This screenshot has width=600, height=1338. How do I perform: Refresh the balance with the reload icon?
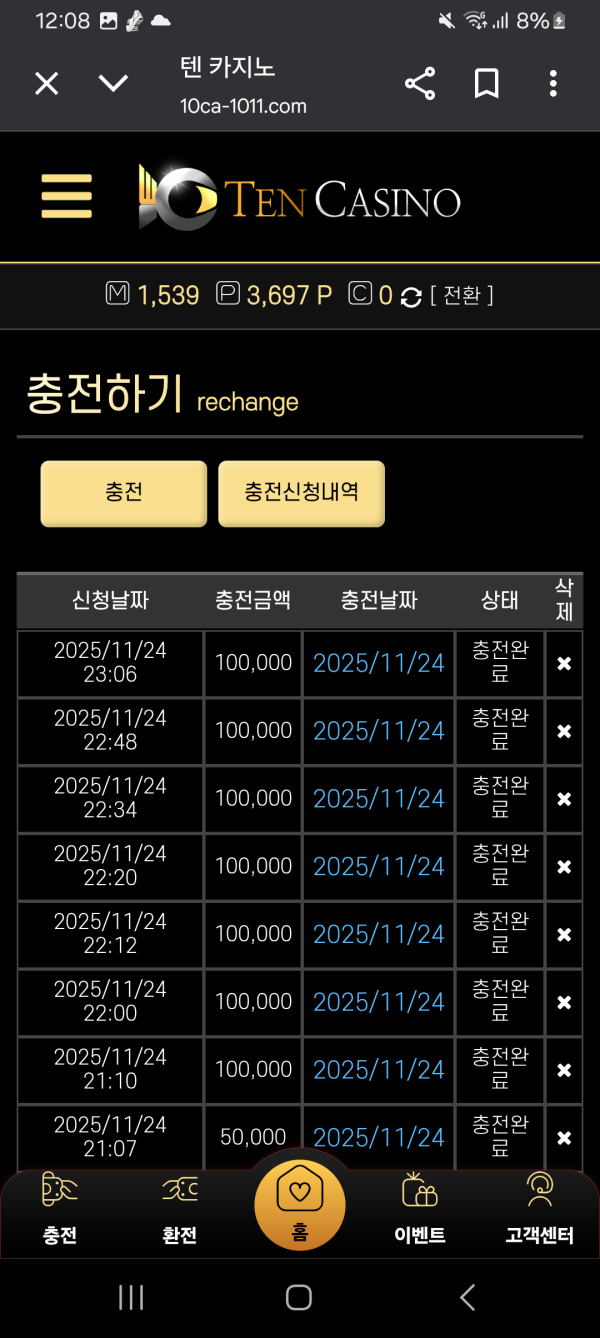pyautogui.click(x=411, y=297)
